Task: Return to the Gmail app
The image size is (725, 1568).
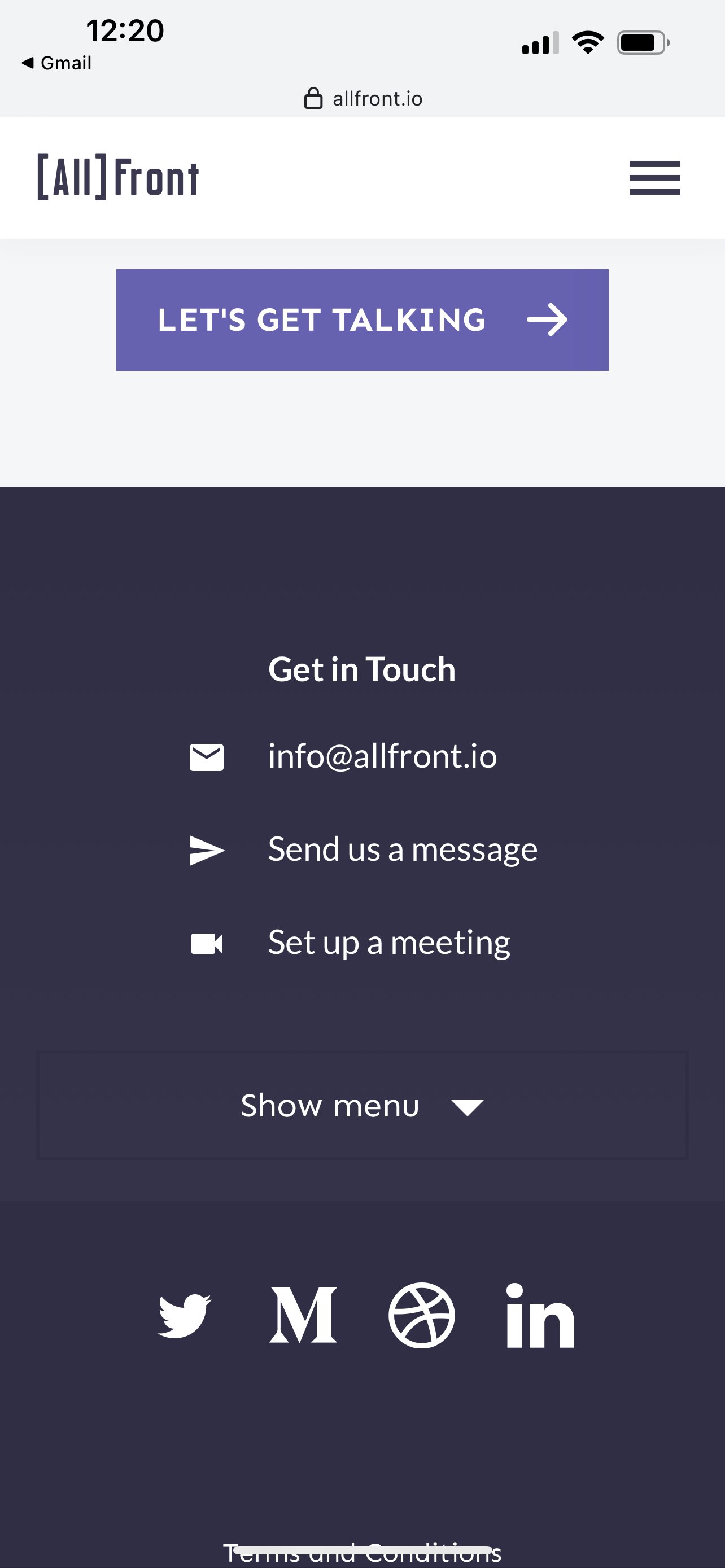Action: 56,63
